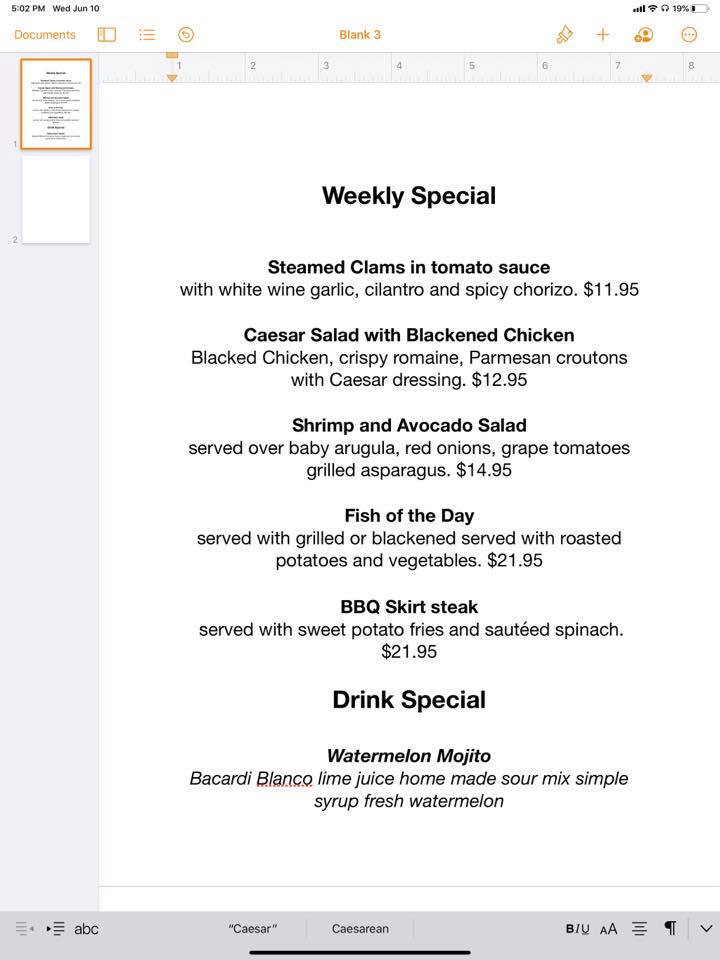Image resolution: width=720 pixels, height=960 pixels.
Task: Open the table of contents list icon
Action: (x=147, y=35)
